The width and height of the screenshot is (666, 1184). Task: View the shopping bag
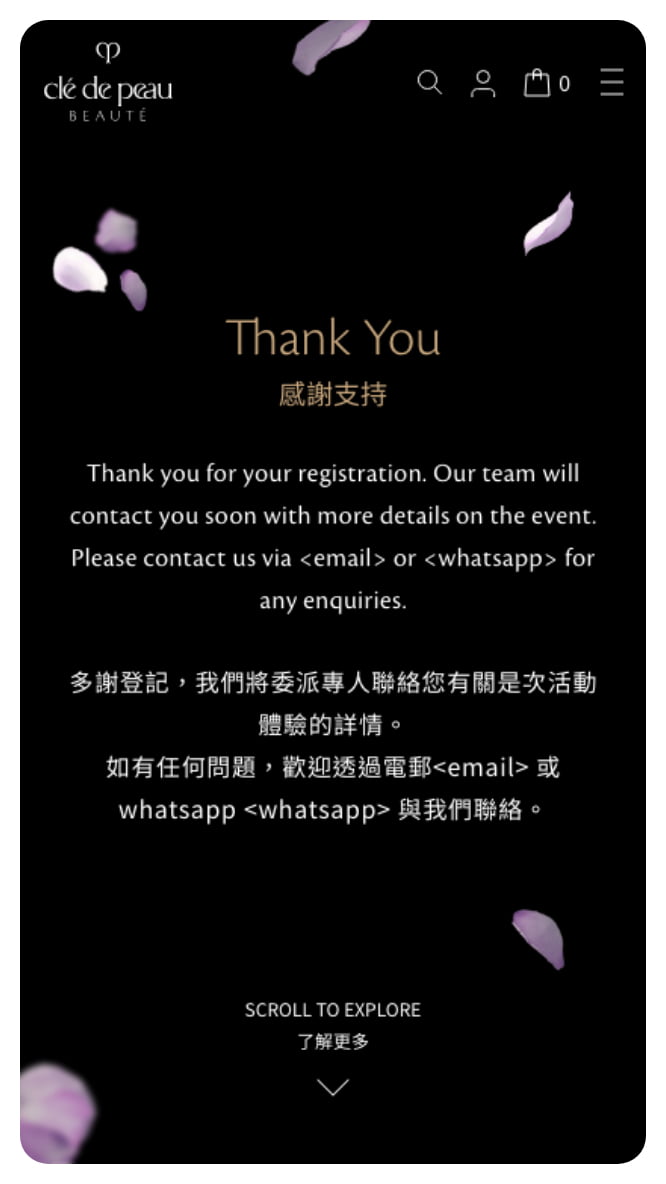(x=539, y=83)
